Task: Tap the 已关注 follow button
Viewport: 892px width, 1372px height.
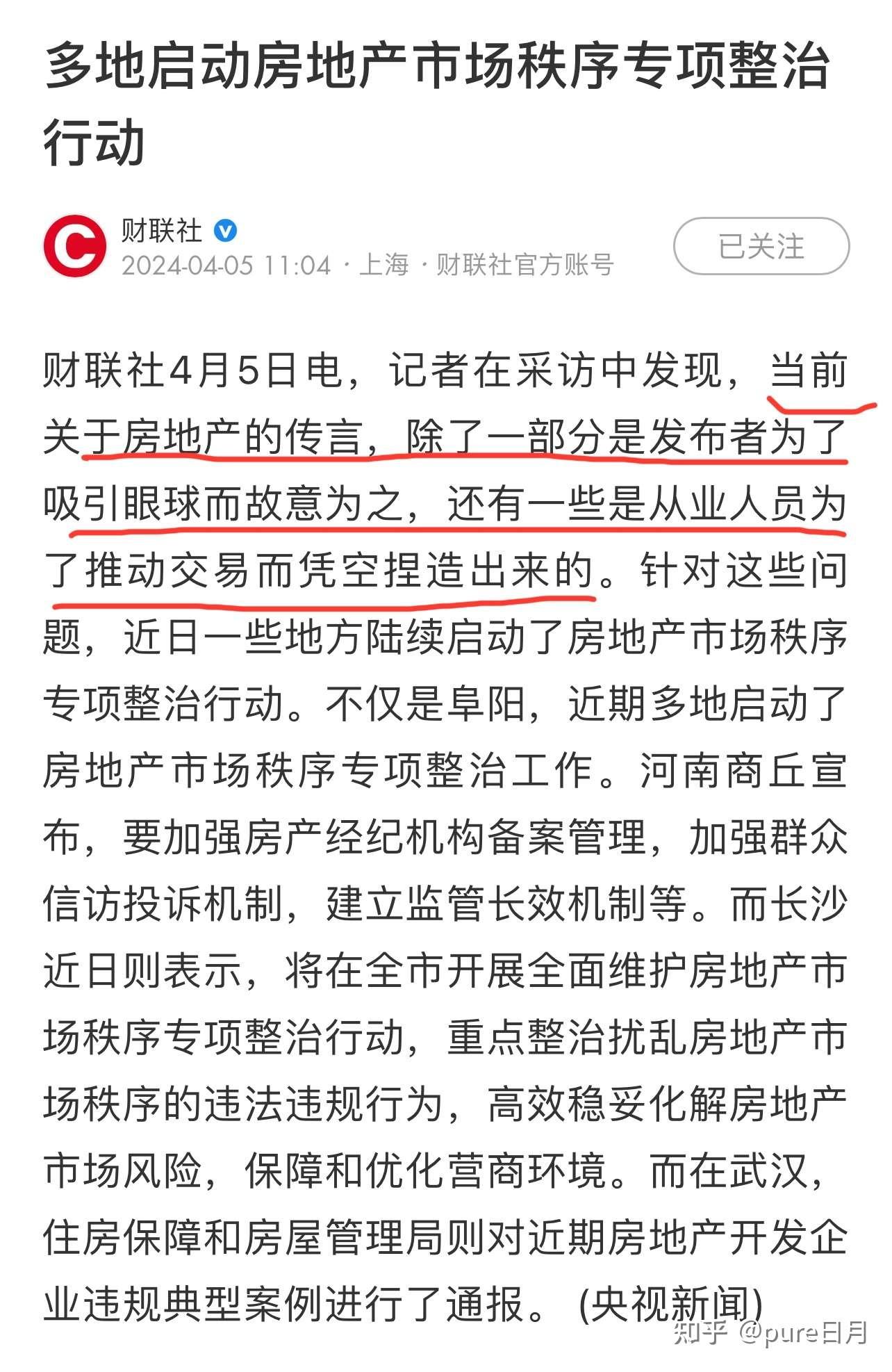Action: pyautogui.click(x=761, y=246)
